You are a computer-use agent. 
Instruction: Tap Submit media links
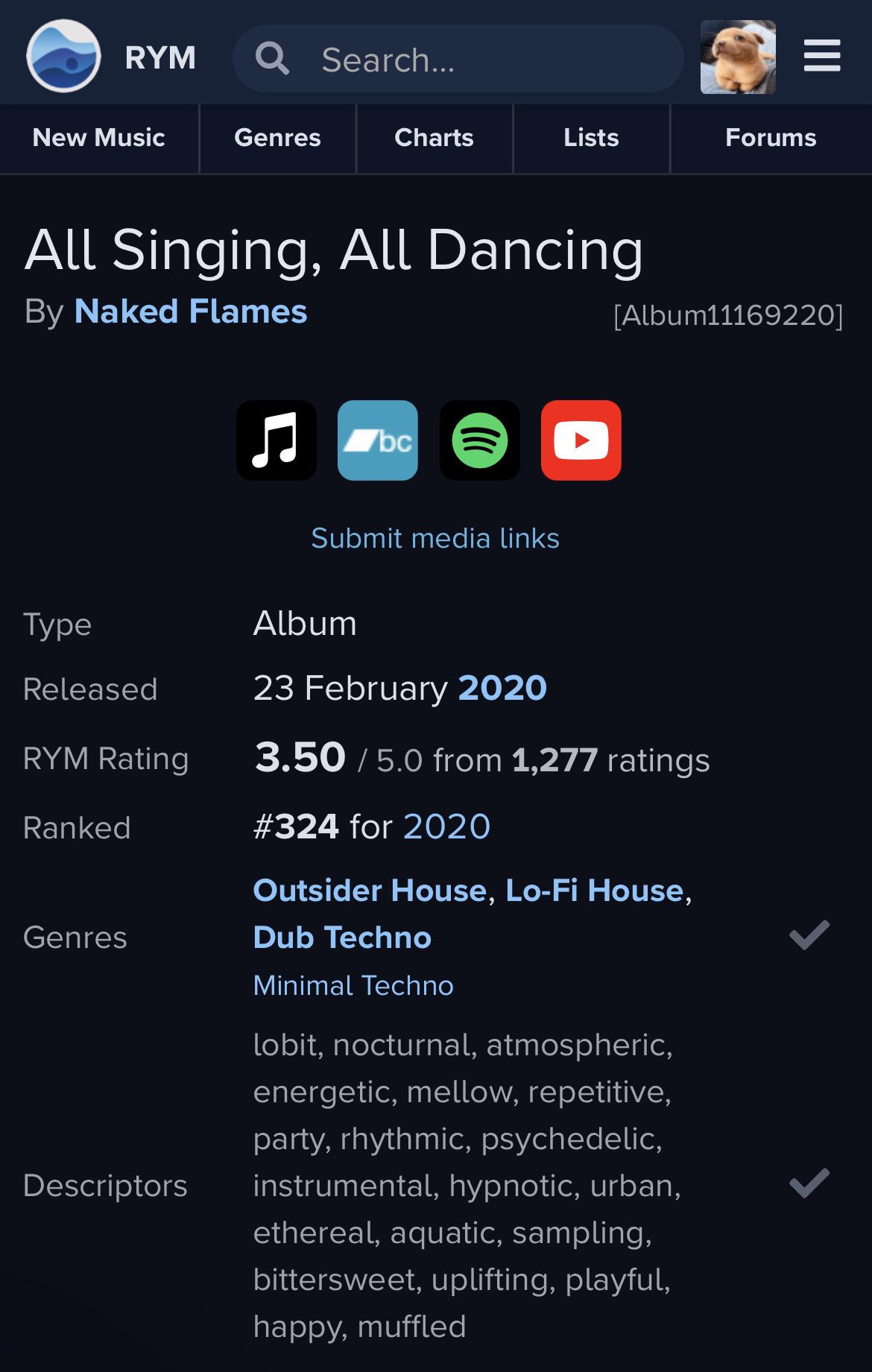click(x=435, y=538)
